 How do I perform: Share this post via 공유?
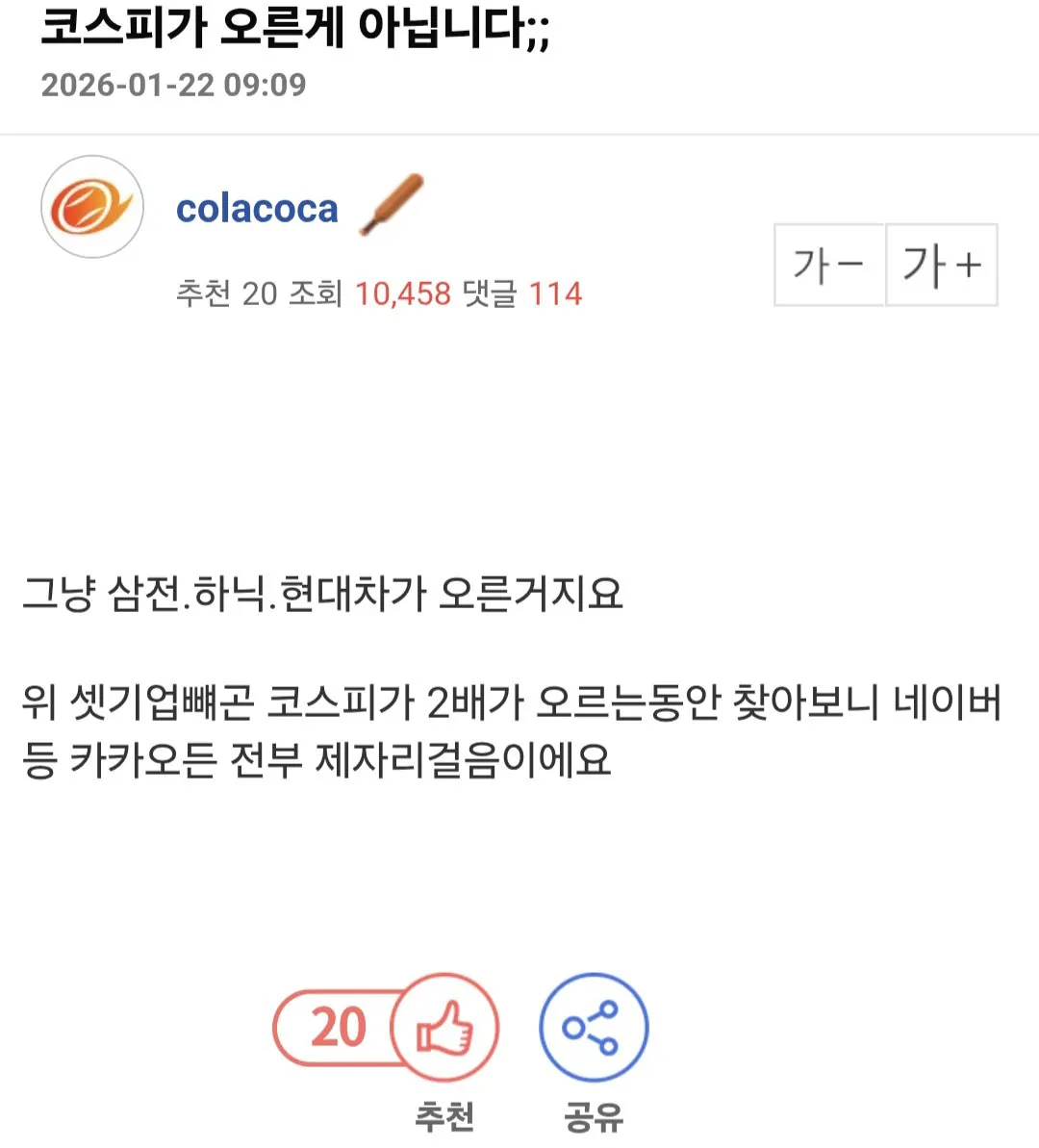tap(593, 1029)
